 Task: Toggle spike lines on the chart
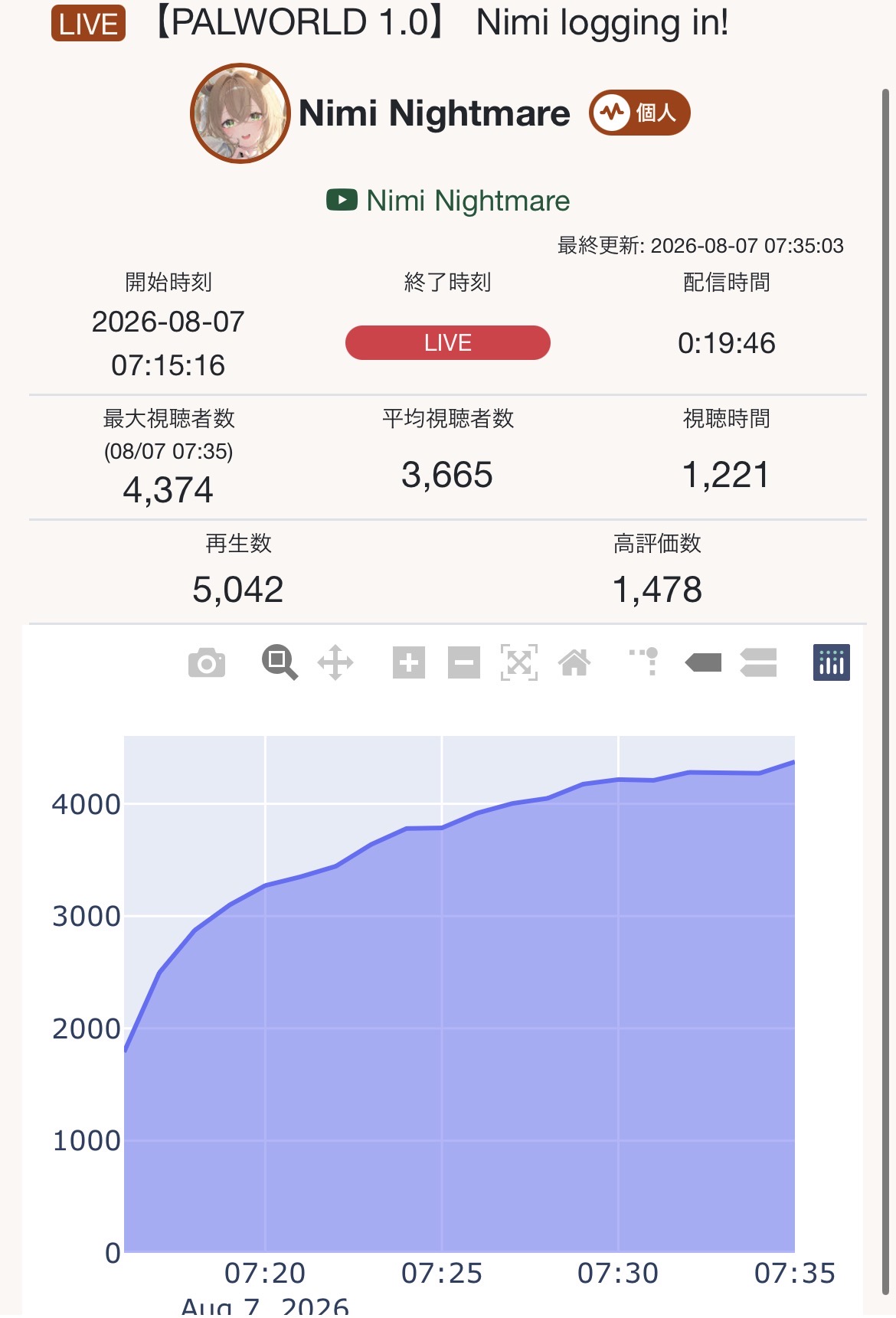click(x=645, y=662)
